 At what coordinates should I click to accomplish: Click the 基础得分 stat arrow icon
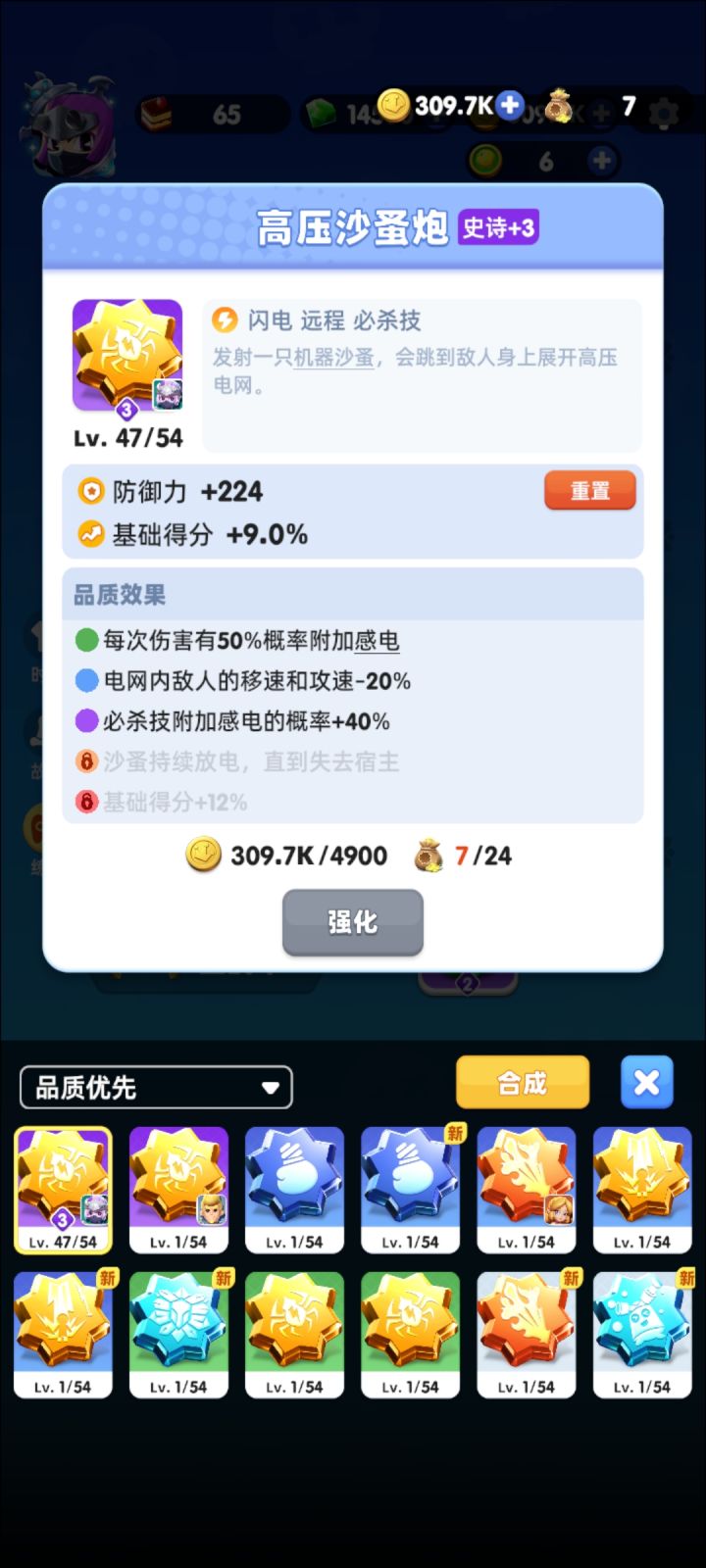[92, 535]
